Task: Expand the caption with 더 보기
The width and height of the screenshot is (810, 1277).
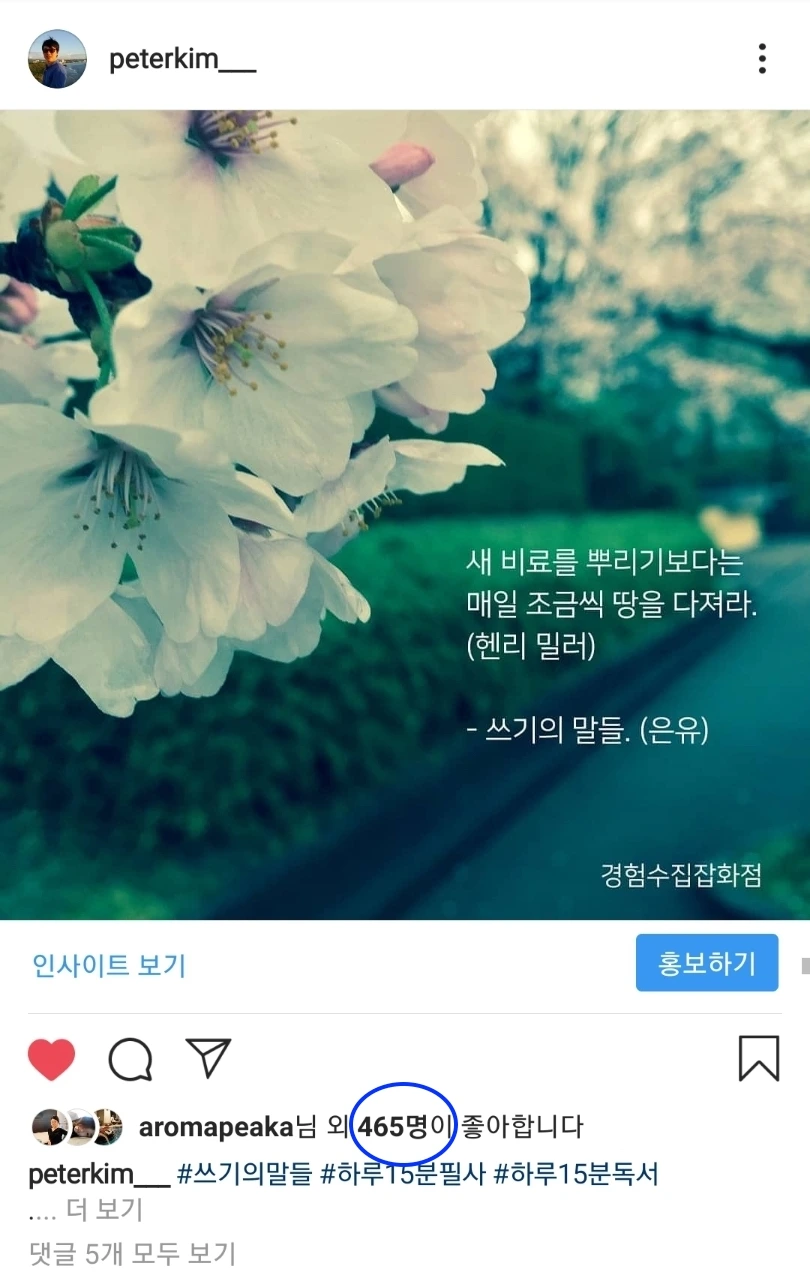Action: [105, 1210]
